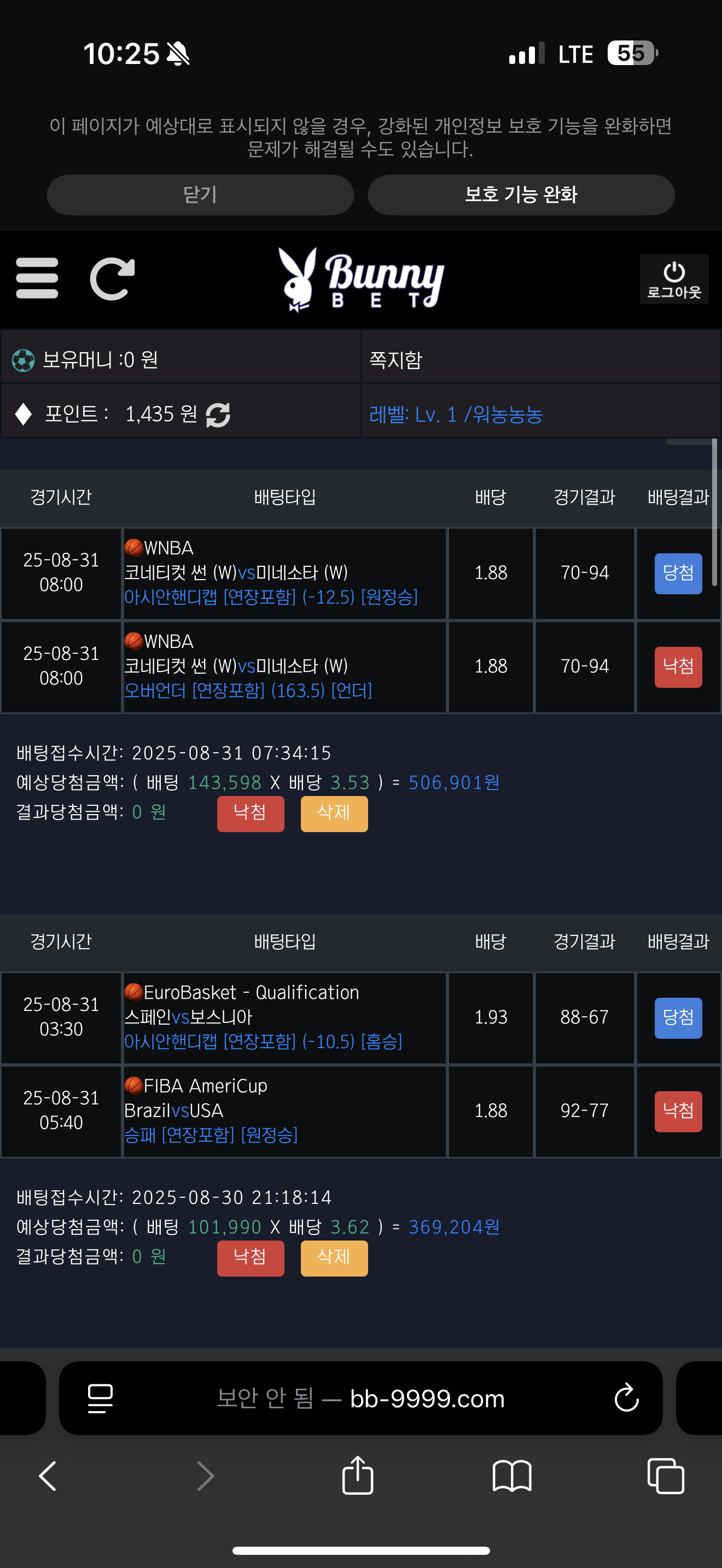The width and height of the screenshot is (722, 1568).
Task: Open the page menu icon in the address bar
Action: pos(101,1399)
